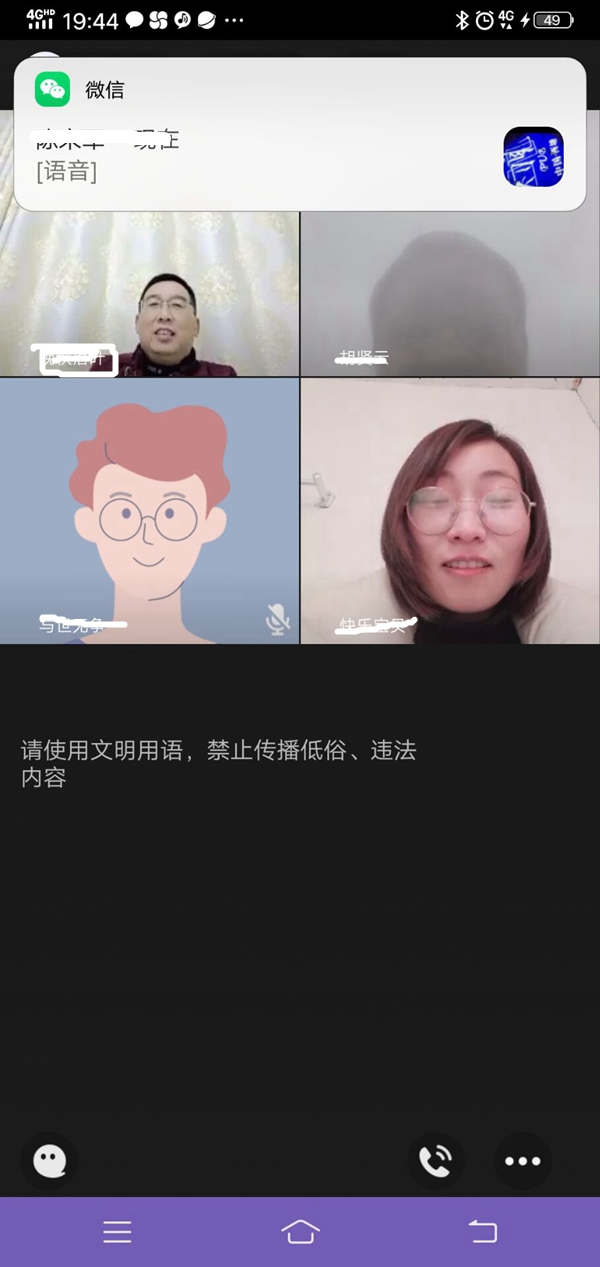Open the recent apps menu button
600x1267 pixels.
pyautogui.click(x=117, y=1231)
